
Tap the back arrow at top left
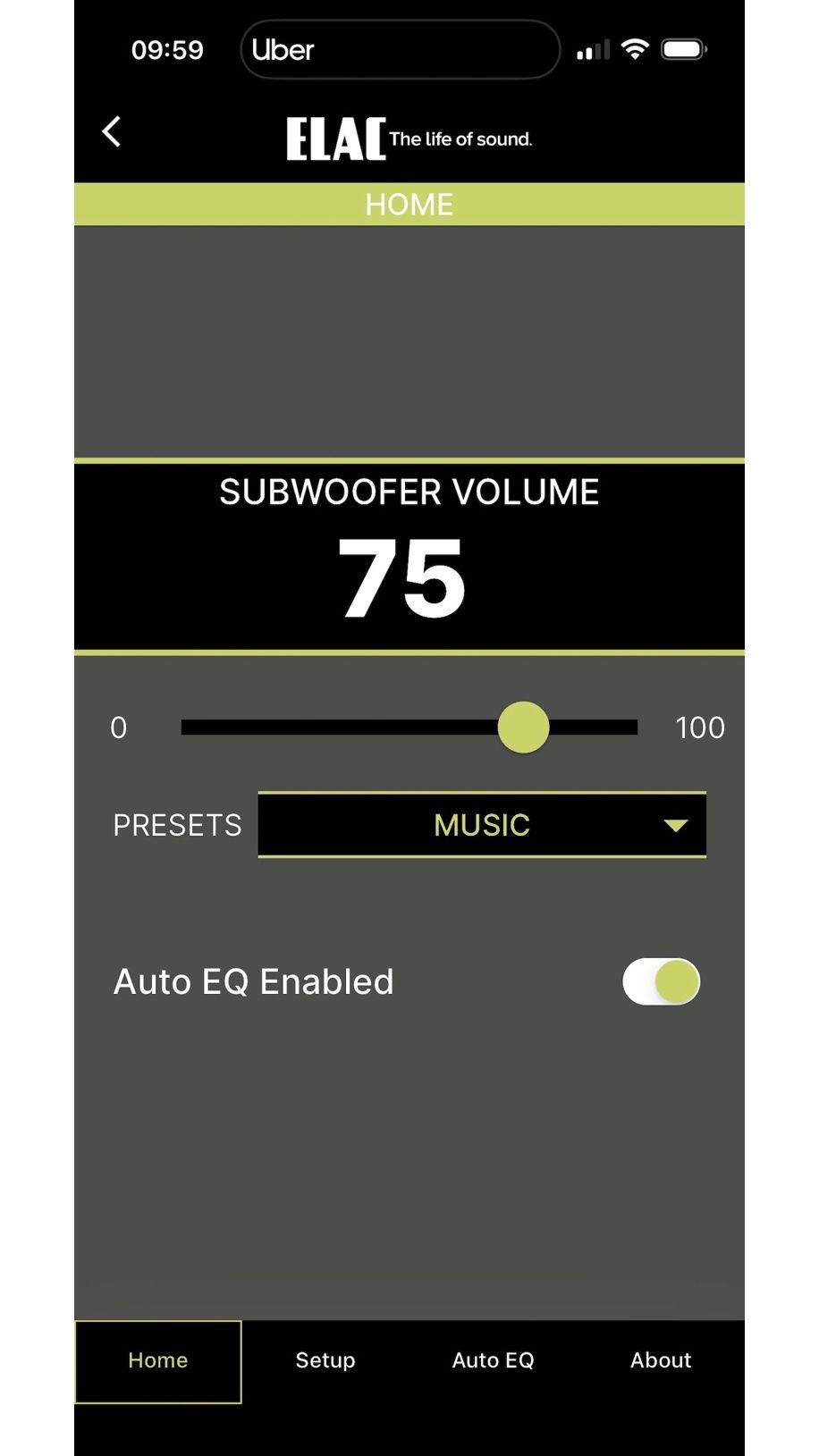point(111,130)
